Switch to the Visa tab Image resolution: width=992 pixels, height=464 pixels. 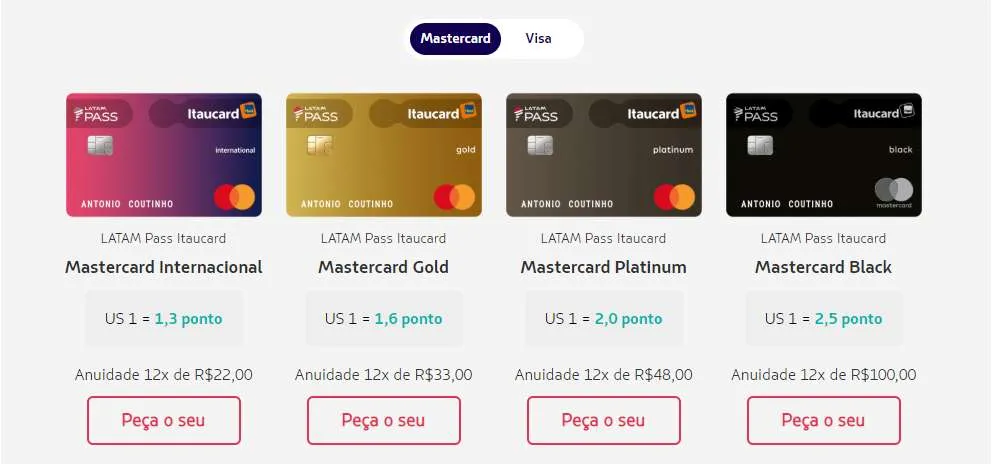(x=538, y=39)
